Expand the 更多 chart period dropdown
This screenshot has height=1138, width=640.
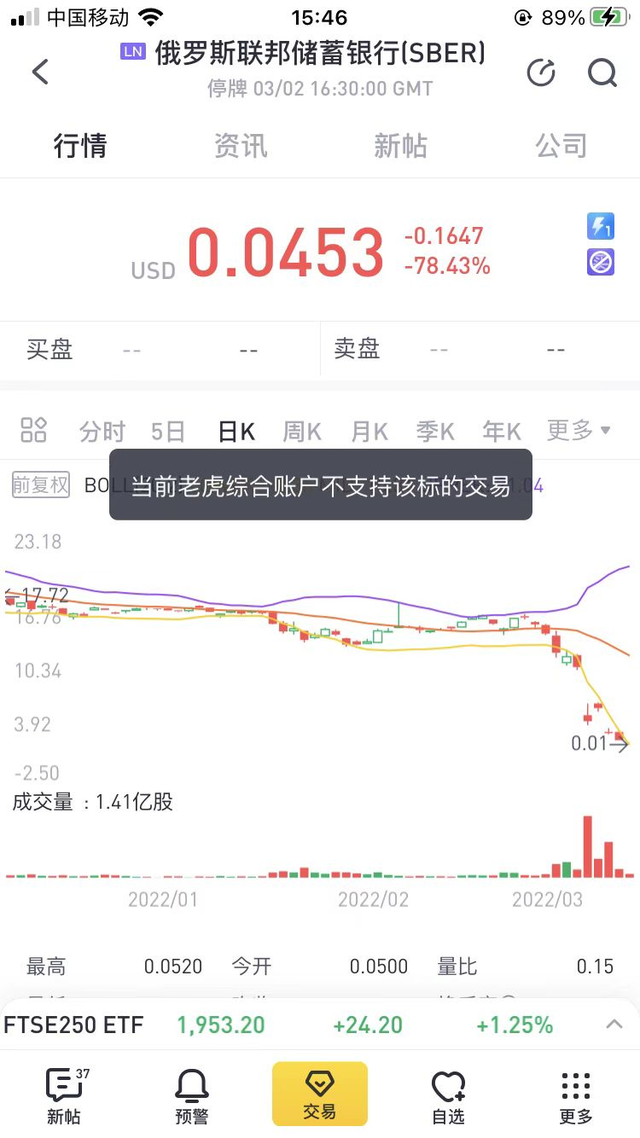click(578, 431)
